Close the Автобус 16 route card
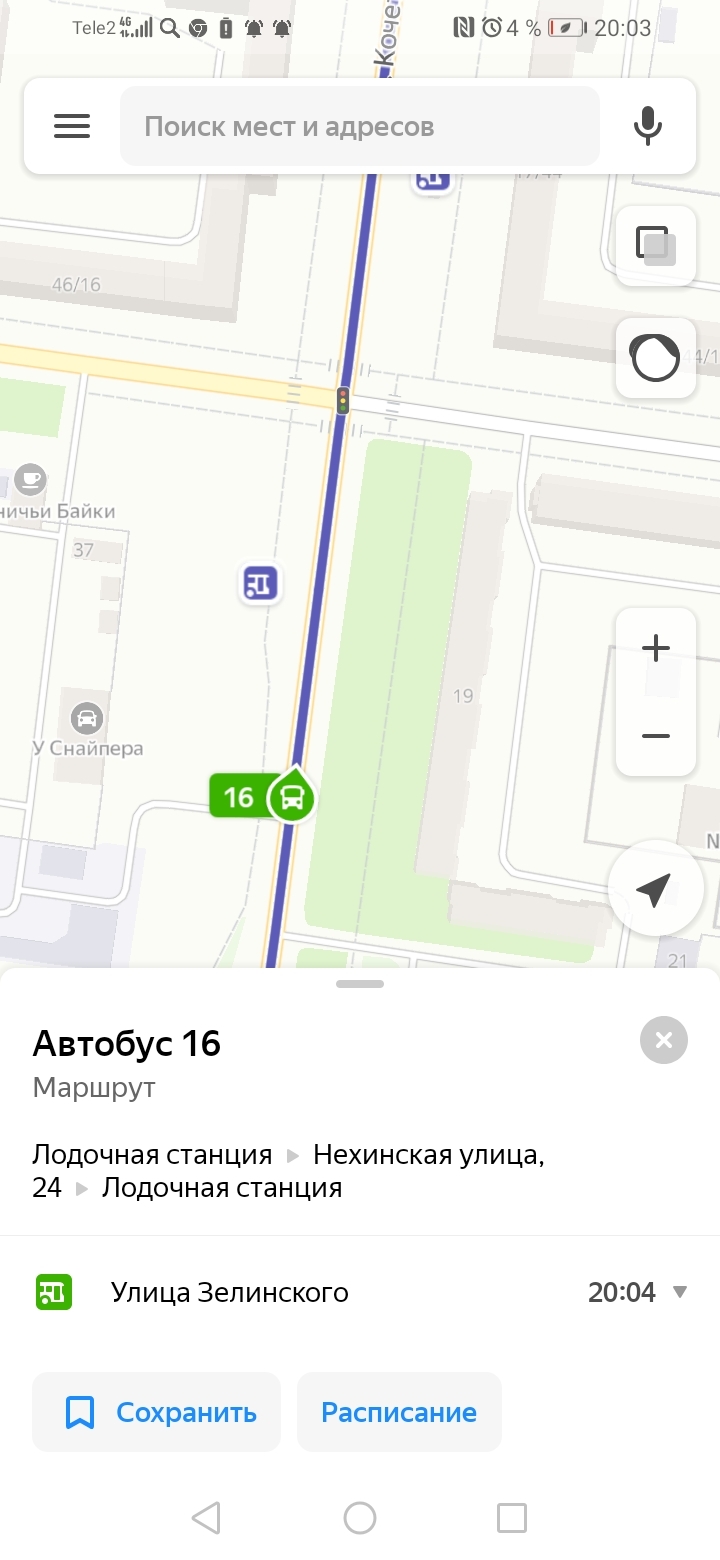This screenshot has height=1560, width=720. click(x=663, y=1040)
